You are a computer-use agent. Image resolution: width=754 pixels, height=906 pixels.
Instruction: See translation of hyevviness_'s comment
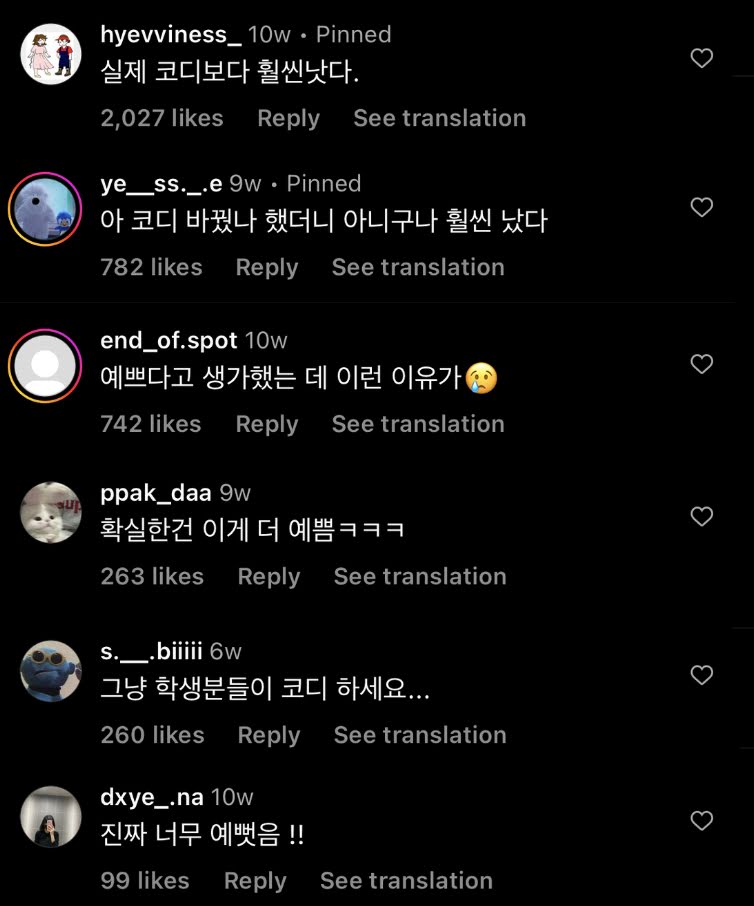(x=439, y=118)
